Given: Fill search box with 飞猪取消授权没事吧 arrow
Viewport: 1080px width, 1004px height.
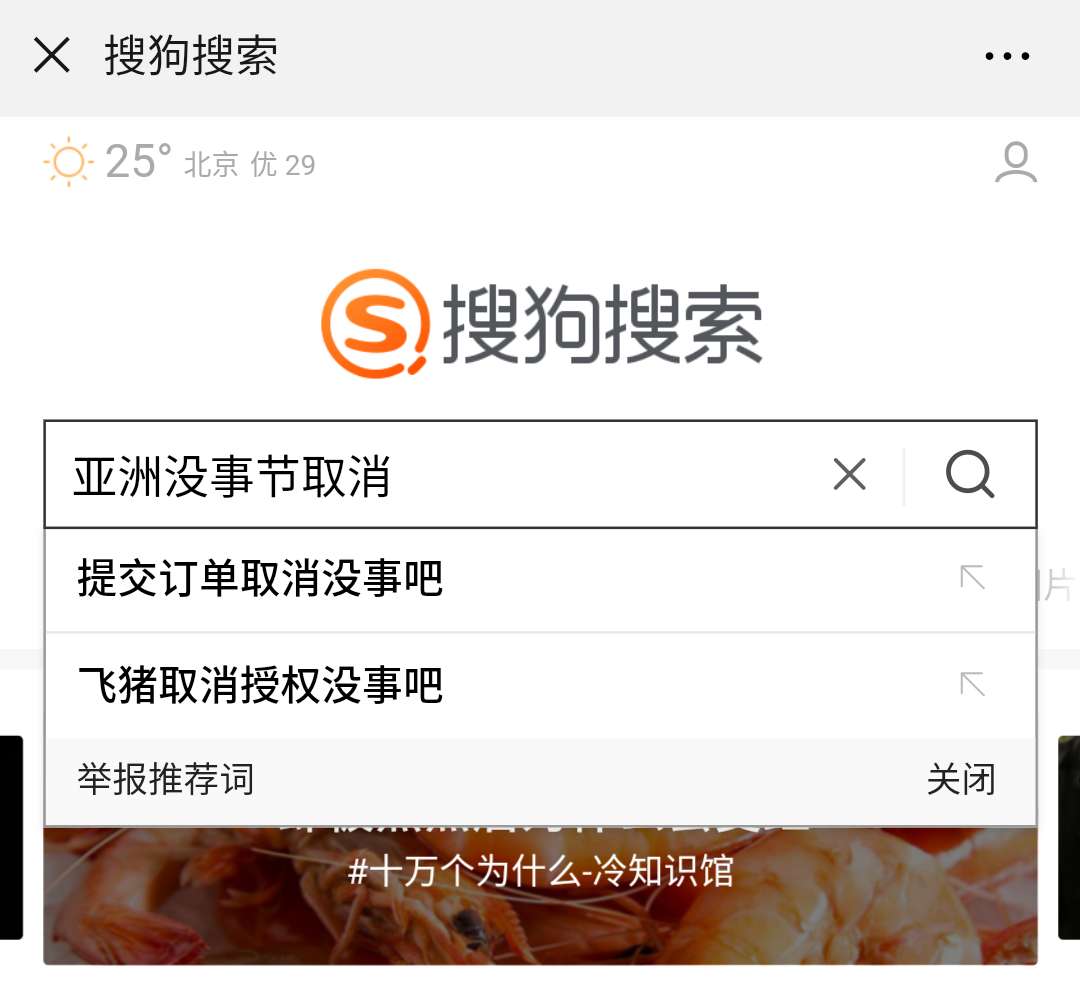Looking at the screenshot, I should tap(972, 684).
